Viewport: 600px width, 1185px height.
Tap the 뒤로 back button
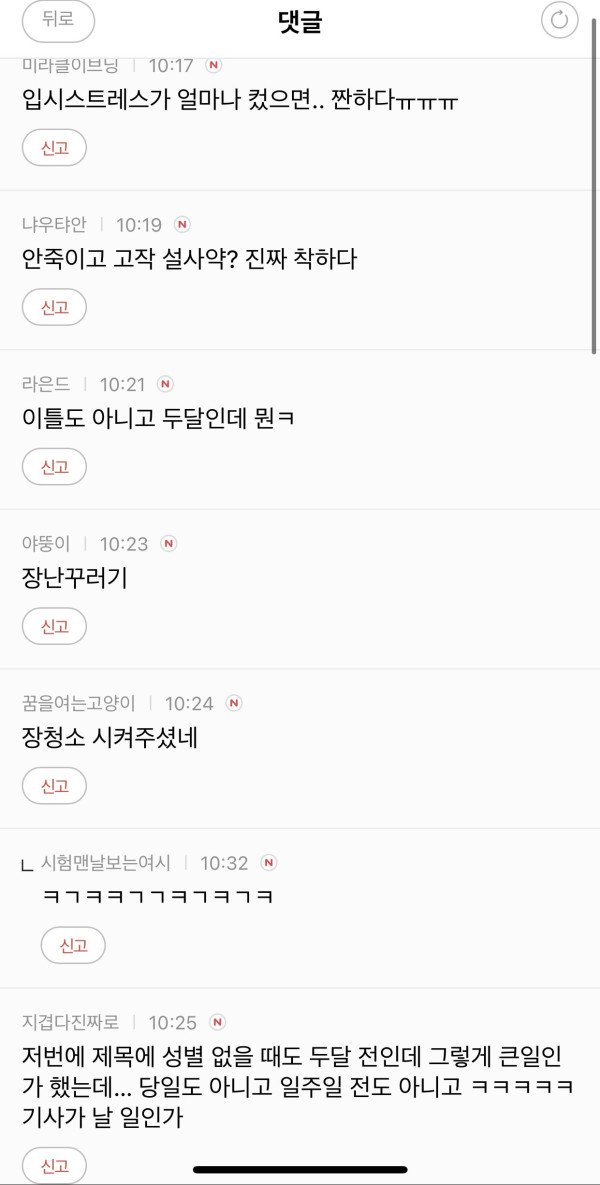coord(58,21)
